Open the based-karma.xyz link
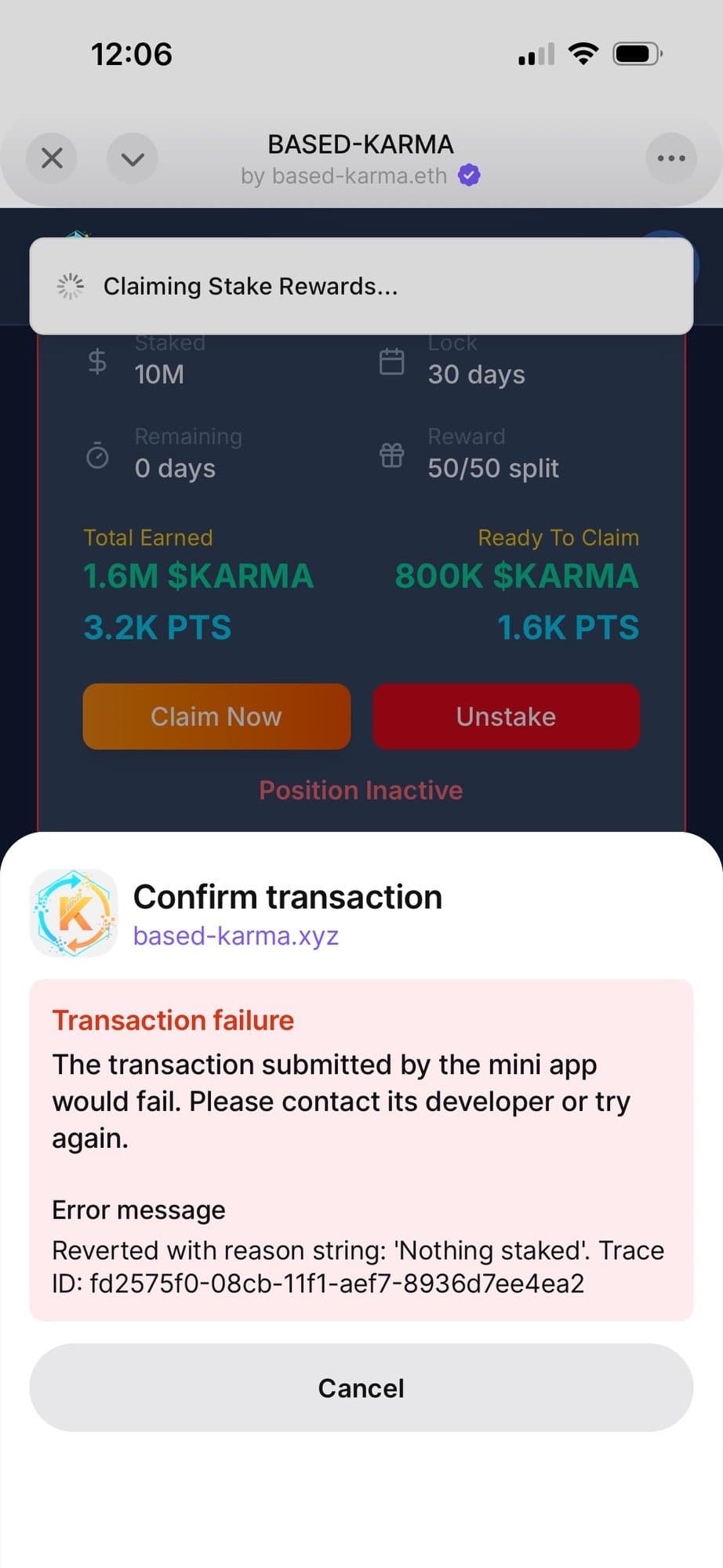The width and height of the screenshot is (723, 1568). point(236,936)
